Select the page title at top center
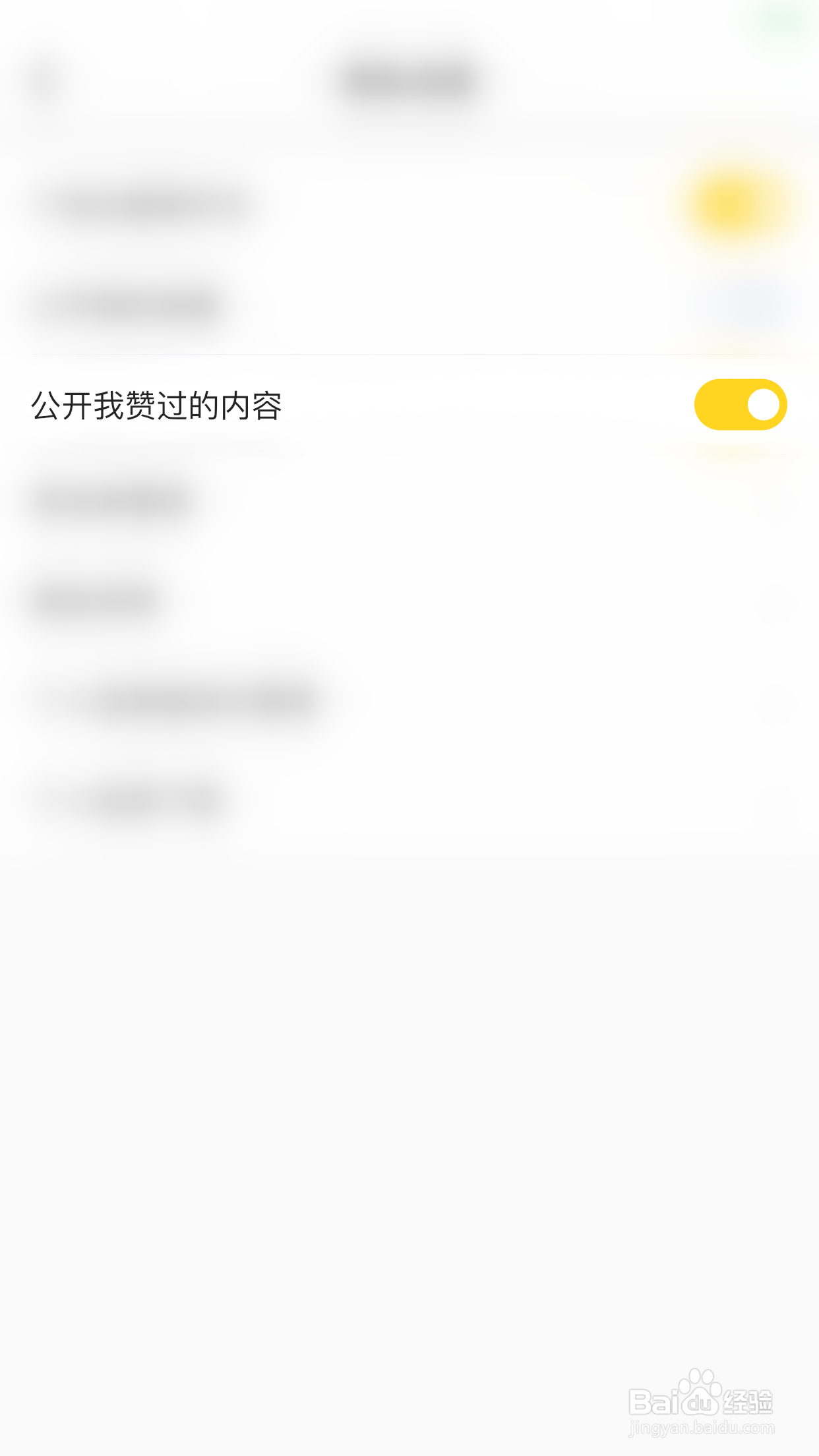Image resolution: width=819 pixels, height=1456 pixels. click(409, 78)
